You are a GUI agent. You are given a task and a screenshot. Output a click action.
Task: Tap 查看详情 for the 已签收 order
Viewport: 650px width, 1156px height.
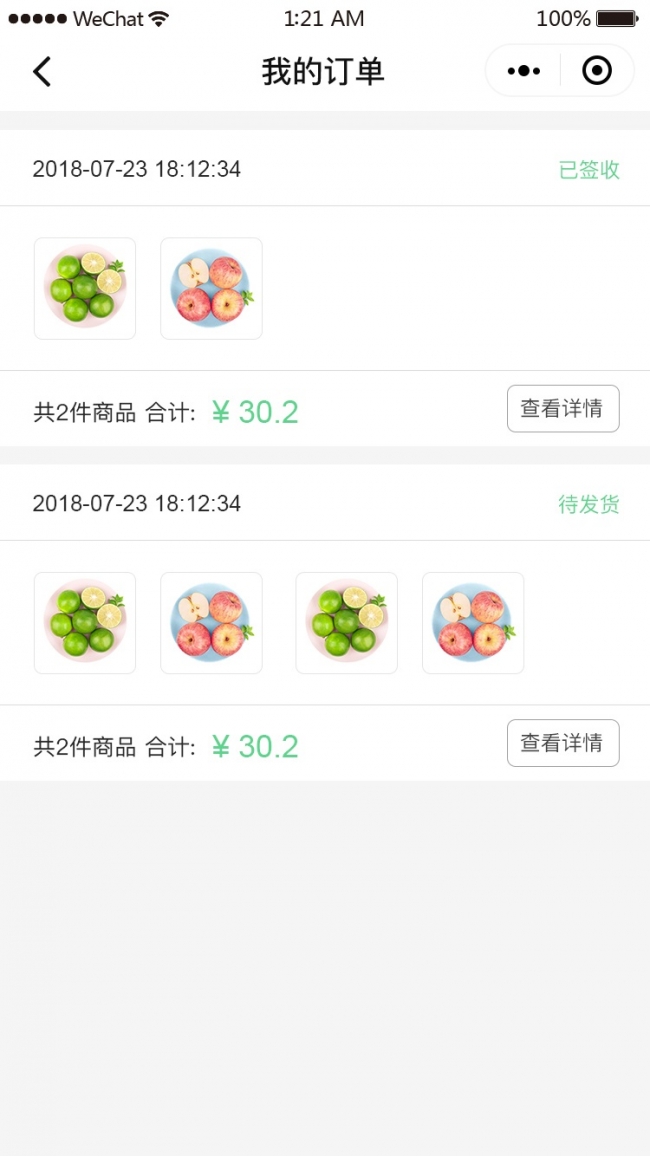click(x=562, y=408)
